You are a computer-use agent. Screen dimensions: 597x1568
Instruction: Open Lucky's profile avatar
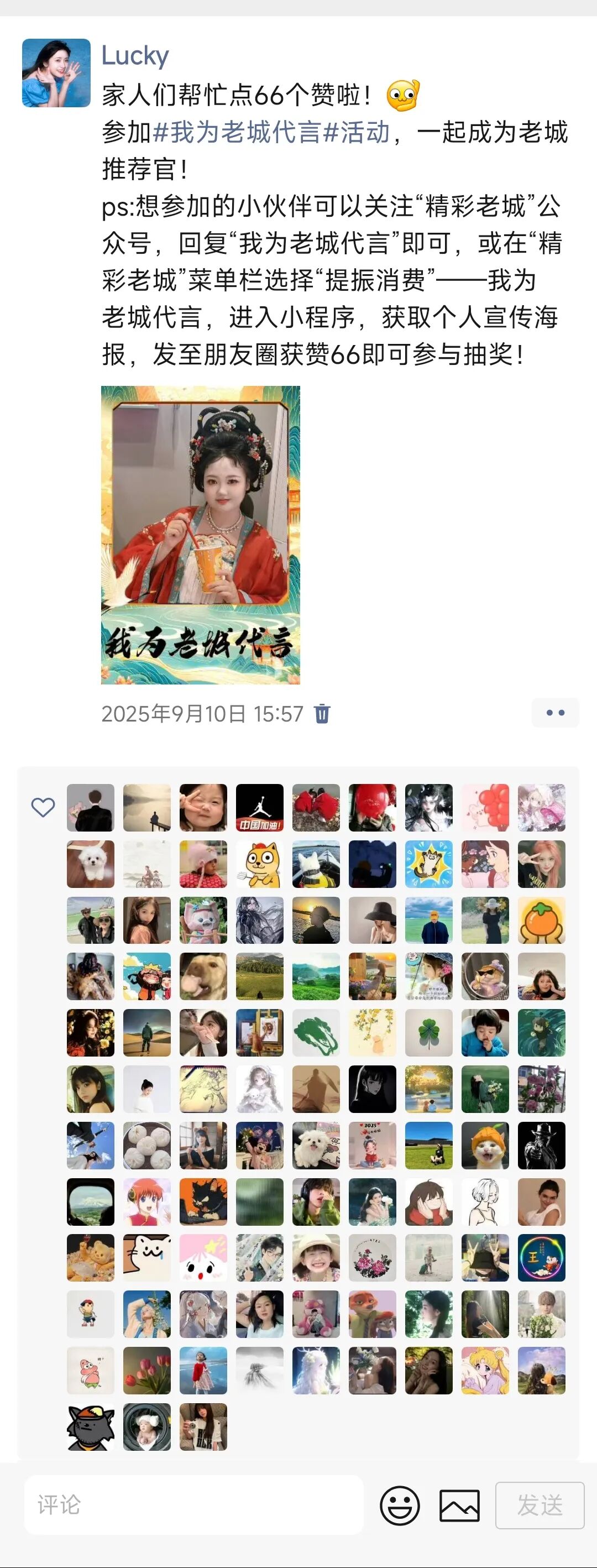(x=56, y=73)
